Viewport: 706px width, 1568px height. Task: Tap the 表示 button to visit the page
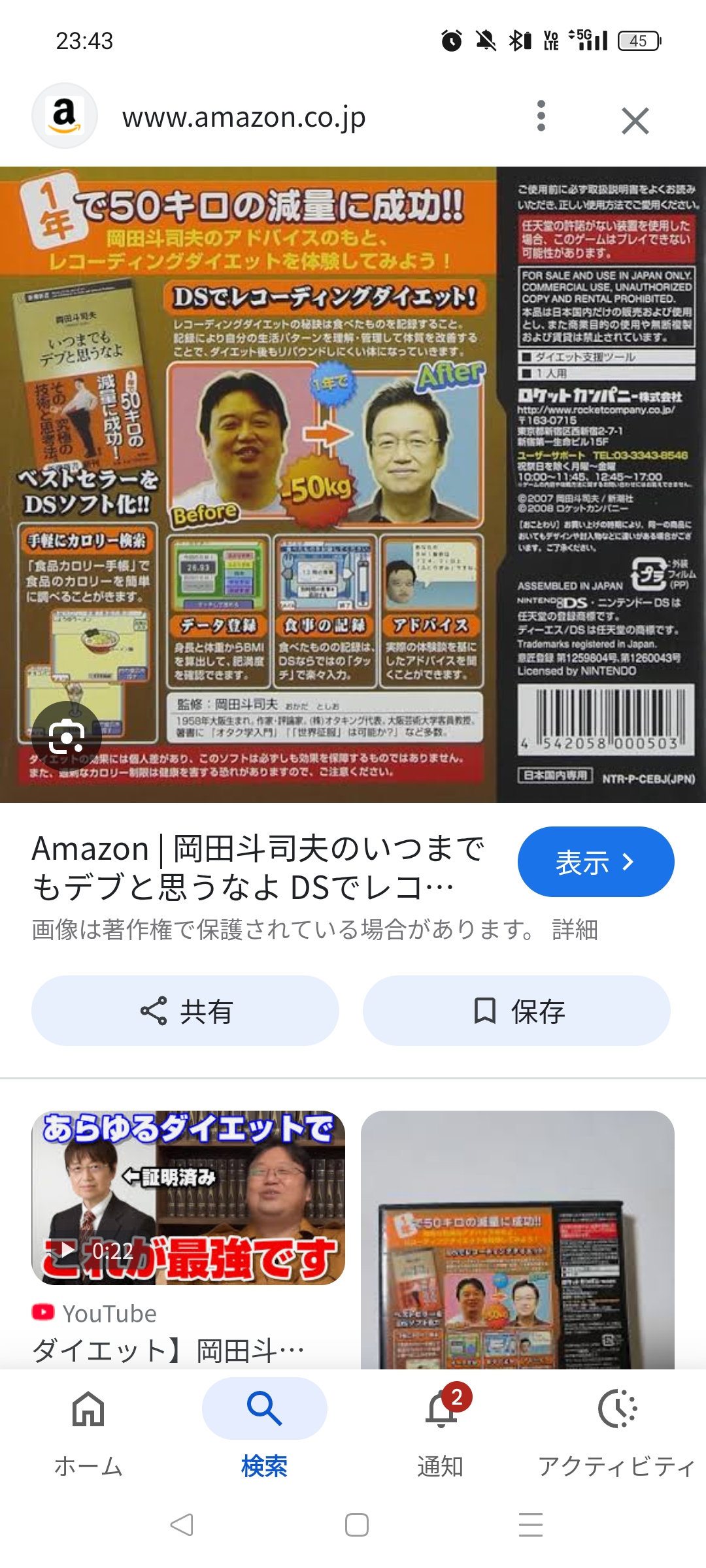[596, 862]
